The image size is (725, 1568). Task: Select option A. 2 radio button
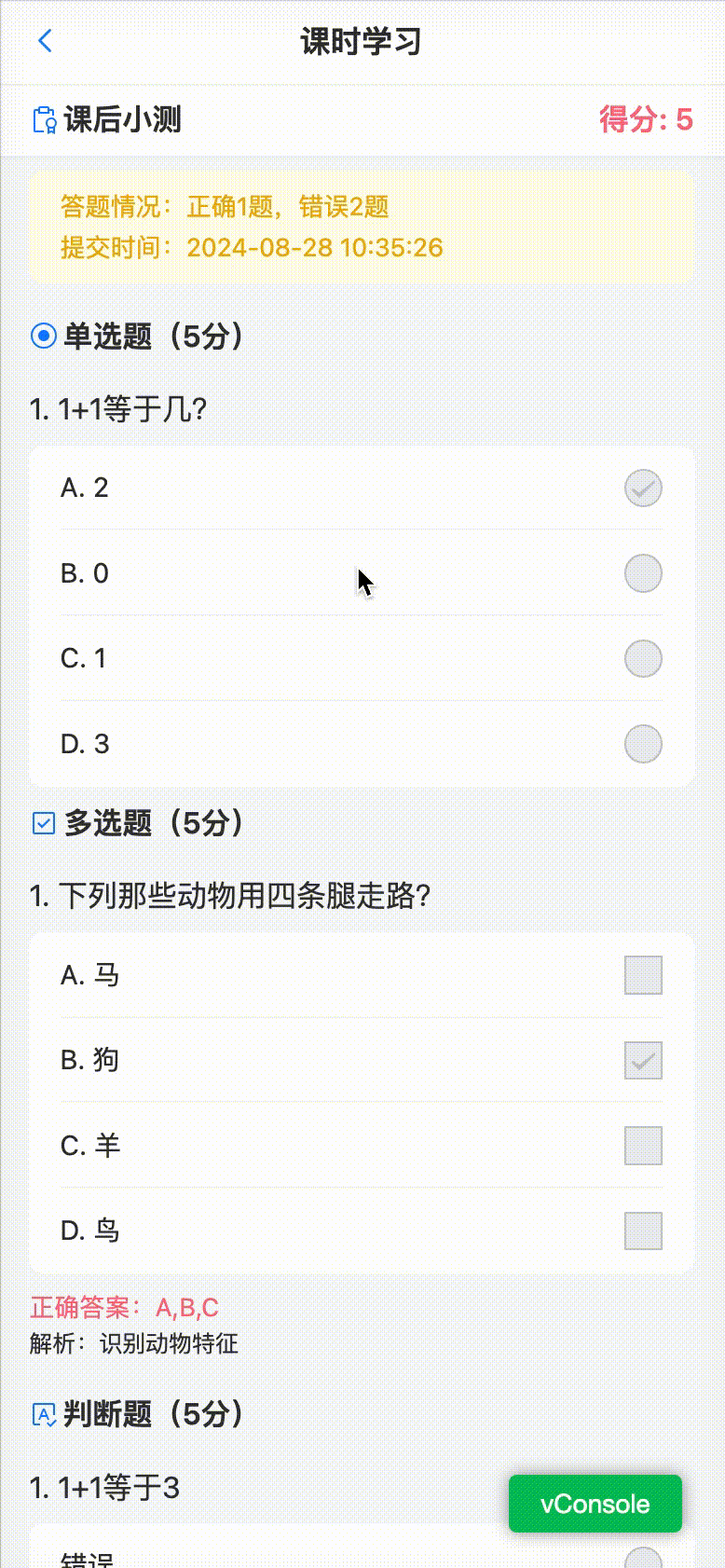[x=643, y=488]
